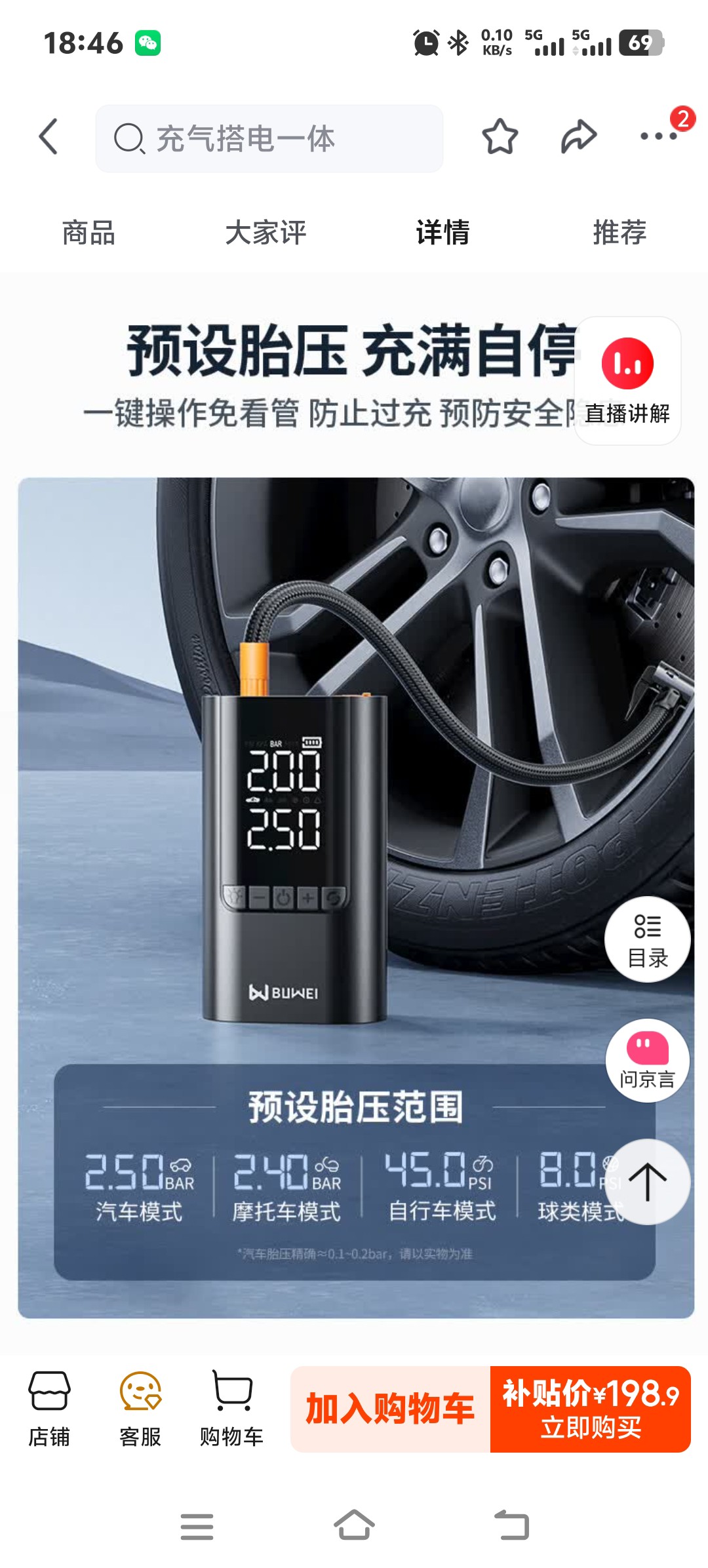Open the search box reading 充气搭电一体
The image size is (708, 1568).
point(269,138)
